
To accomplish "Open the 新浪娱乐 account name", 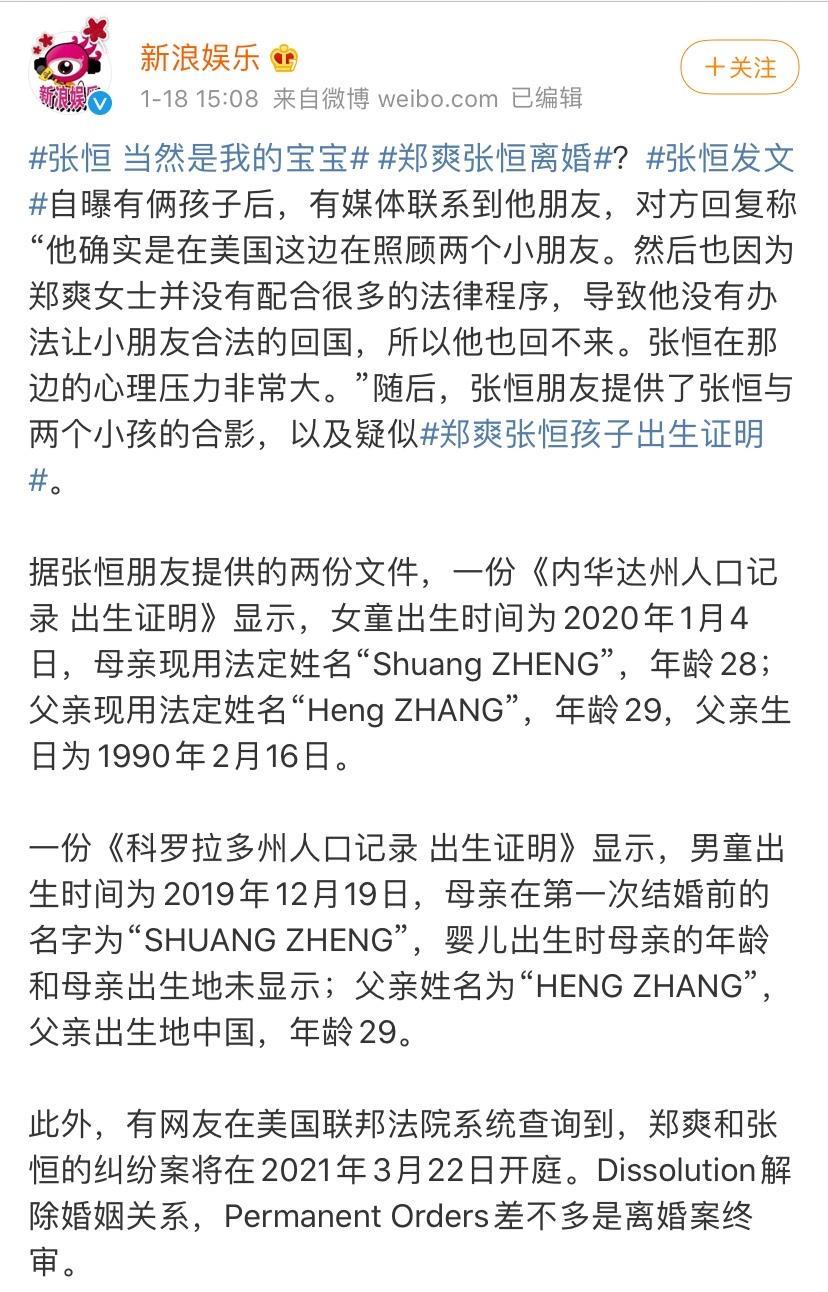I will pos(200,58).
